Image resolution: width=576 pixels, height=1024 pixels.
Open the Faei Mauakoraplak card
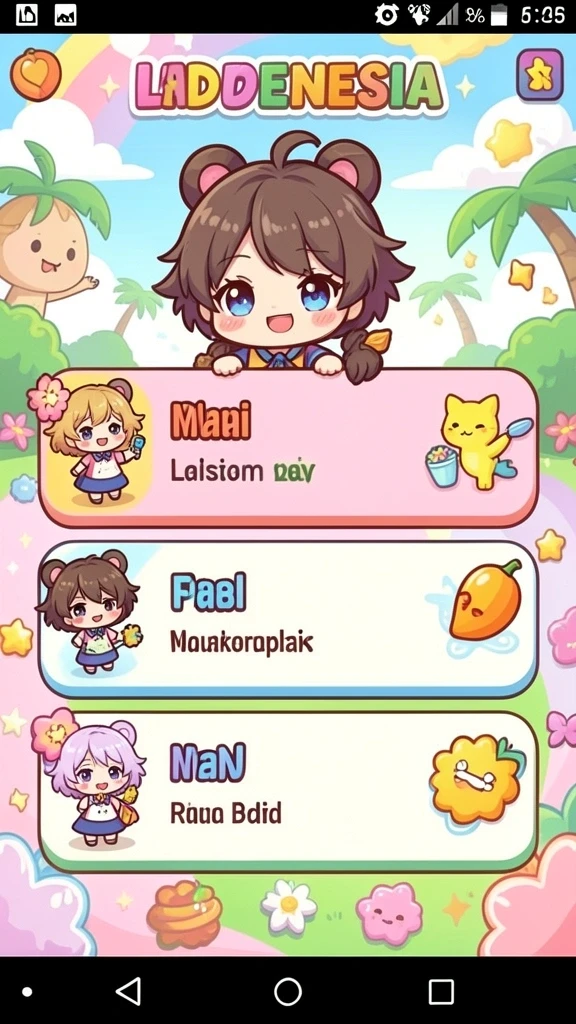(x=288, y=619)
